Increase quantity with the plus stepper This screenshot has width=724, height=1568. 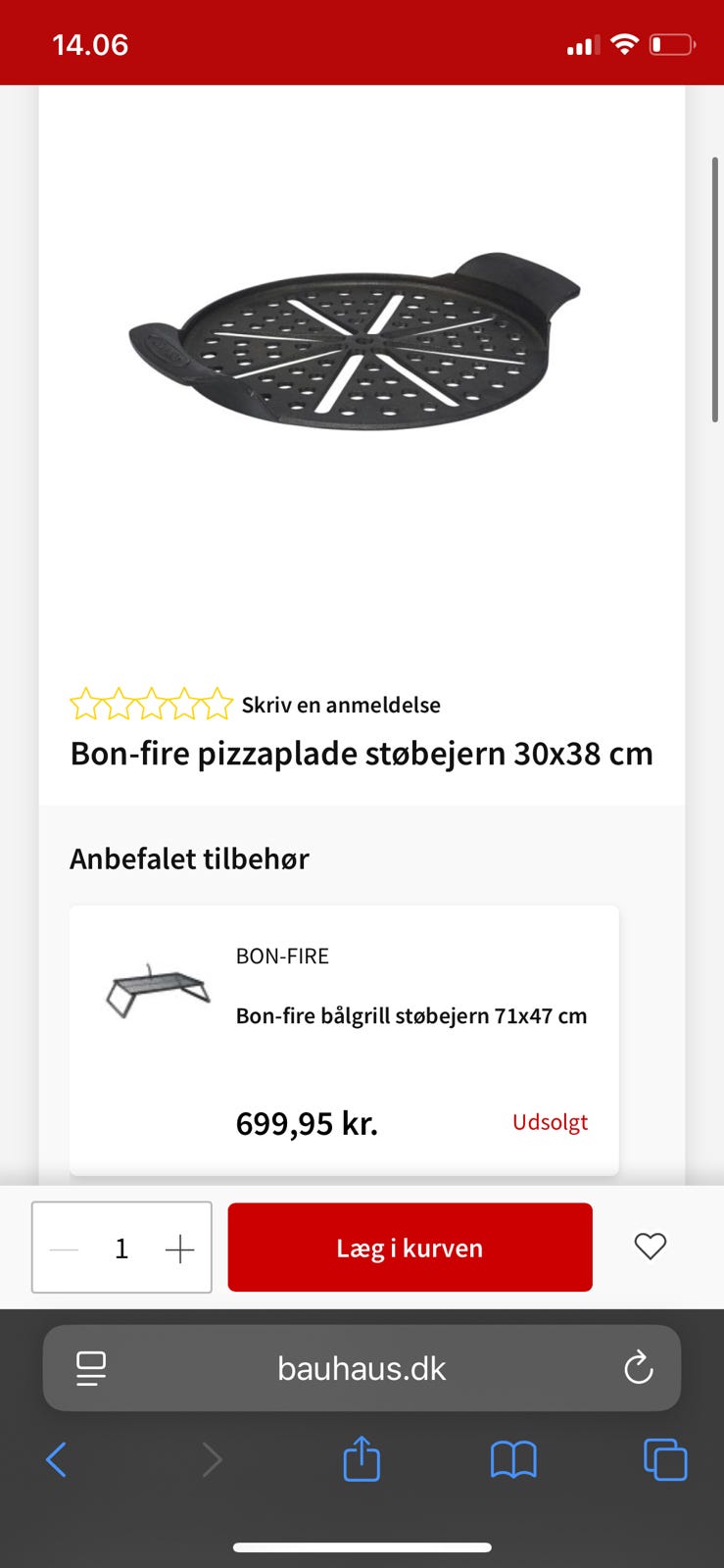pos(179,1247)
